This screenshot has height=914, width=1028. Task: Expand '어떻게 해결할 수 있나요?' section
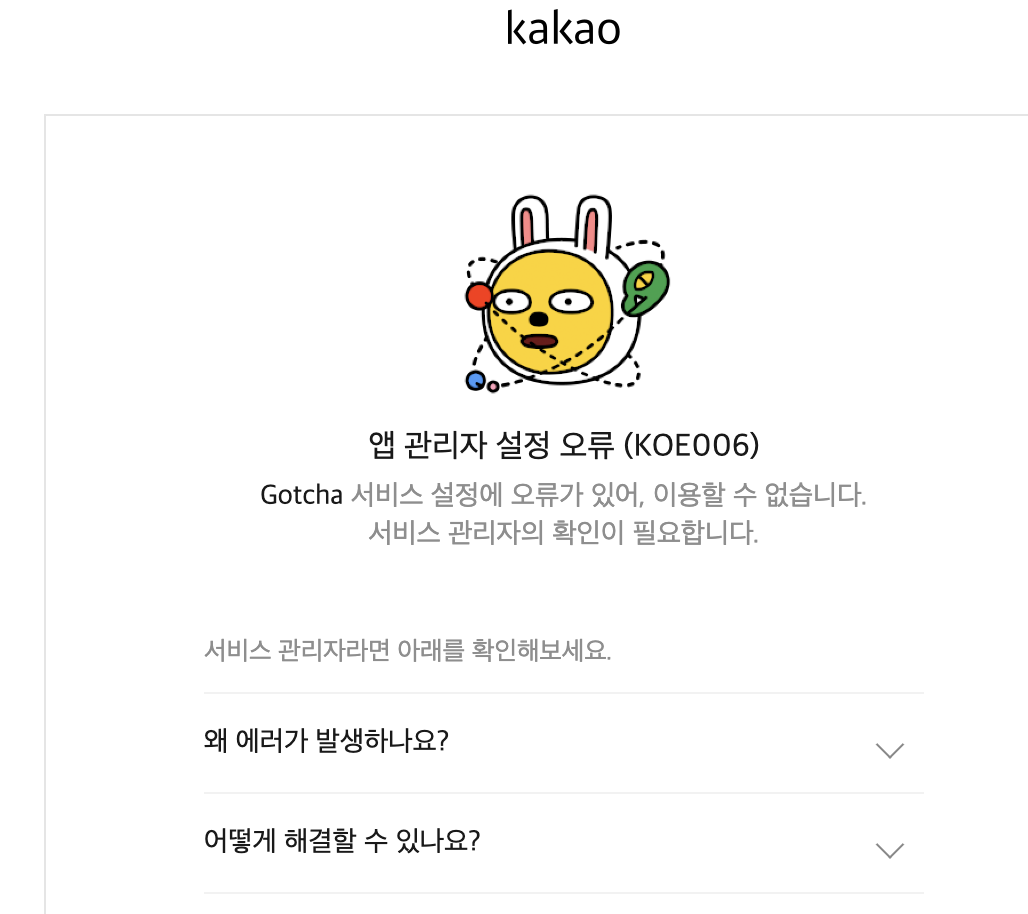pyautogui.click(x=888, y=850)
